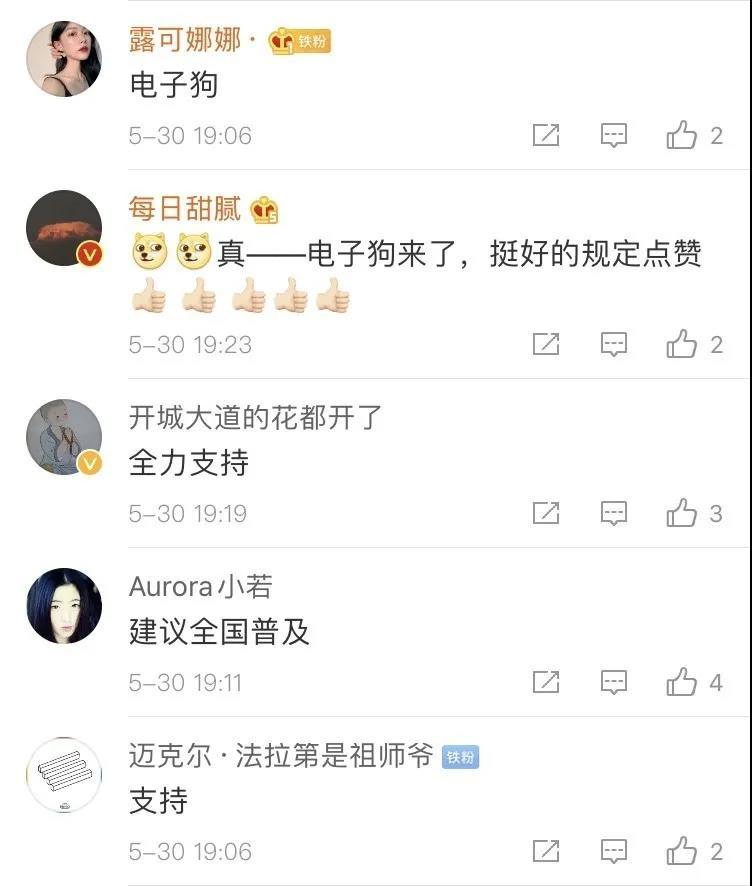
Task: Reply to 露可娜娜's comment
Action: (x=613, y=135)
